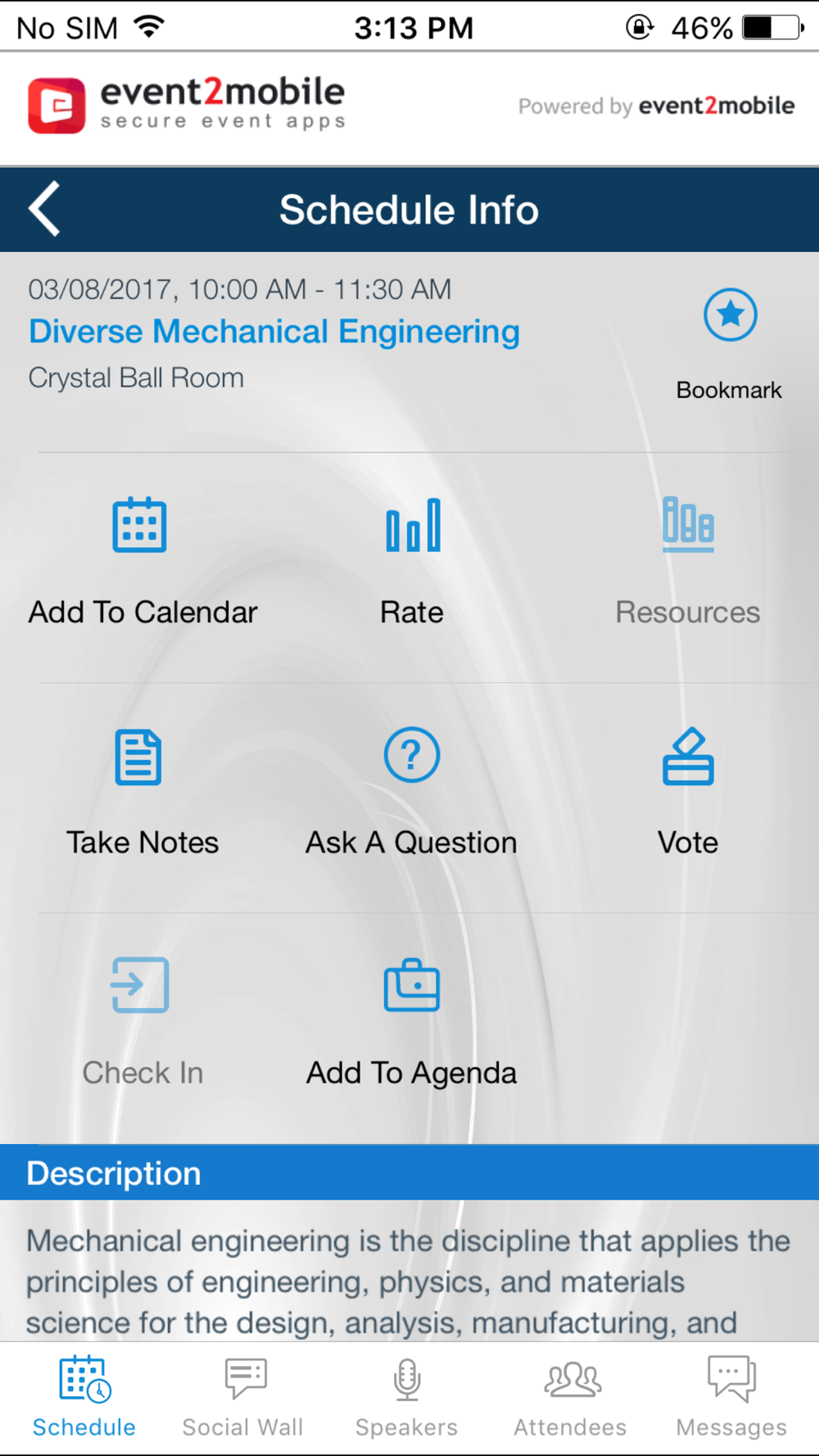Switch to the Attendees tab
The height and width of the screenshot is (1456, 819).
point(571,1398)
